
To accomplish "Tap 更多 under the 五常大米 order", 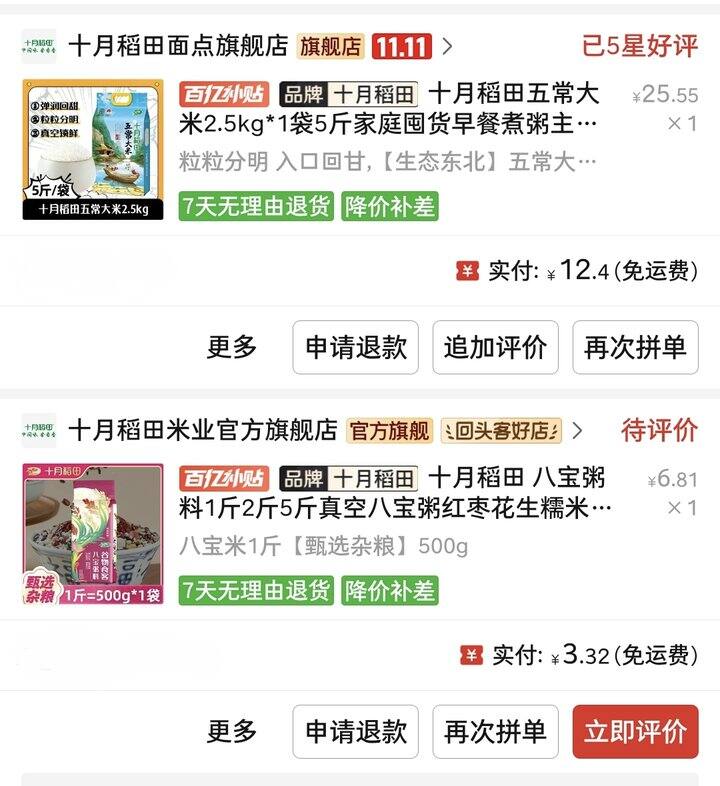I will pos(232,347).
